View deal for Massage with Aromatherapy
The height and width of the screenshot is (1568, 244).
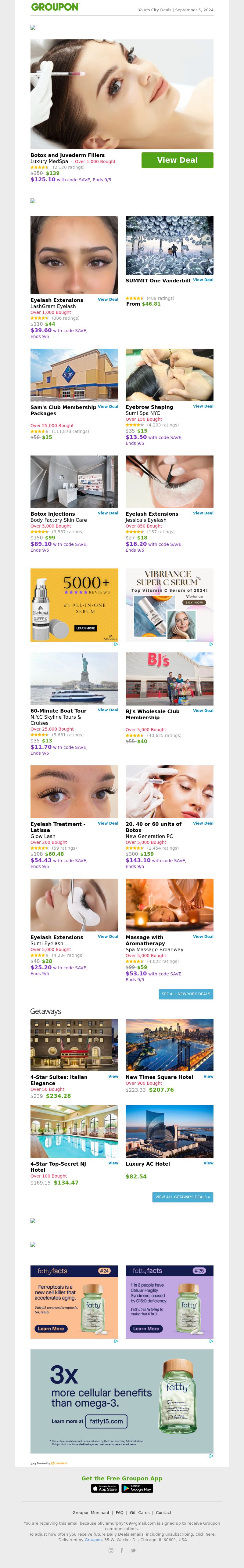[x=203, y=936]
